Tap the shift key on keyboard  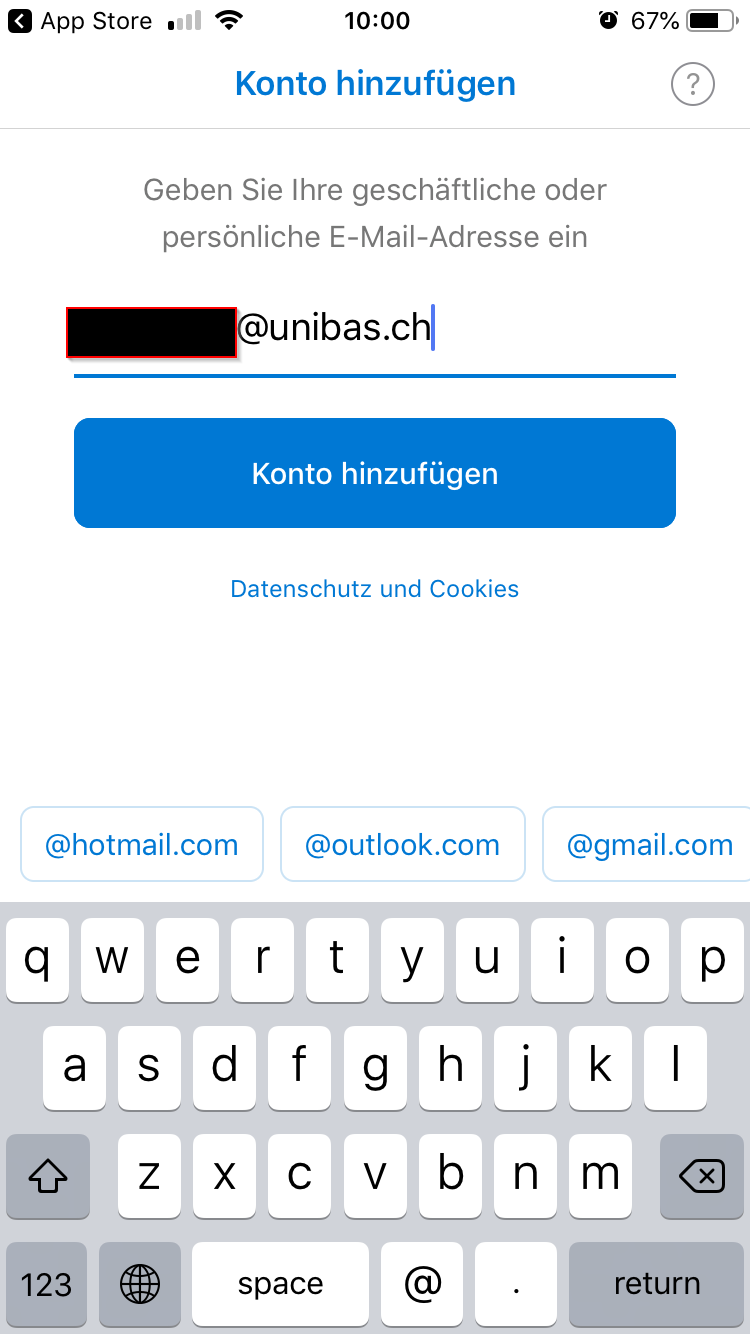click(x=47, y=1177)
